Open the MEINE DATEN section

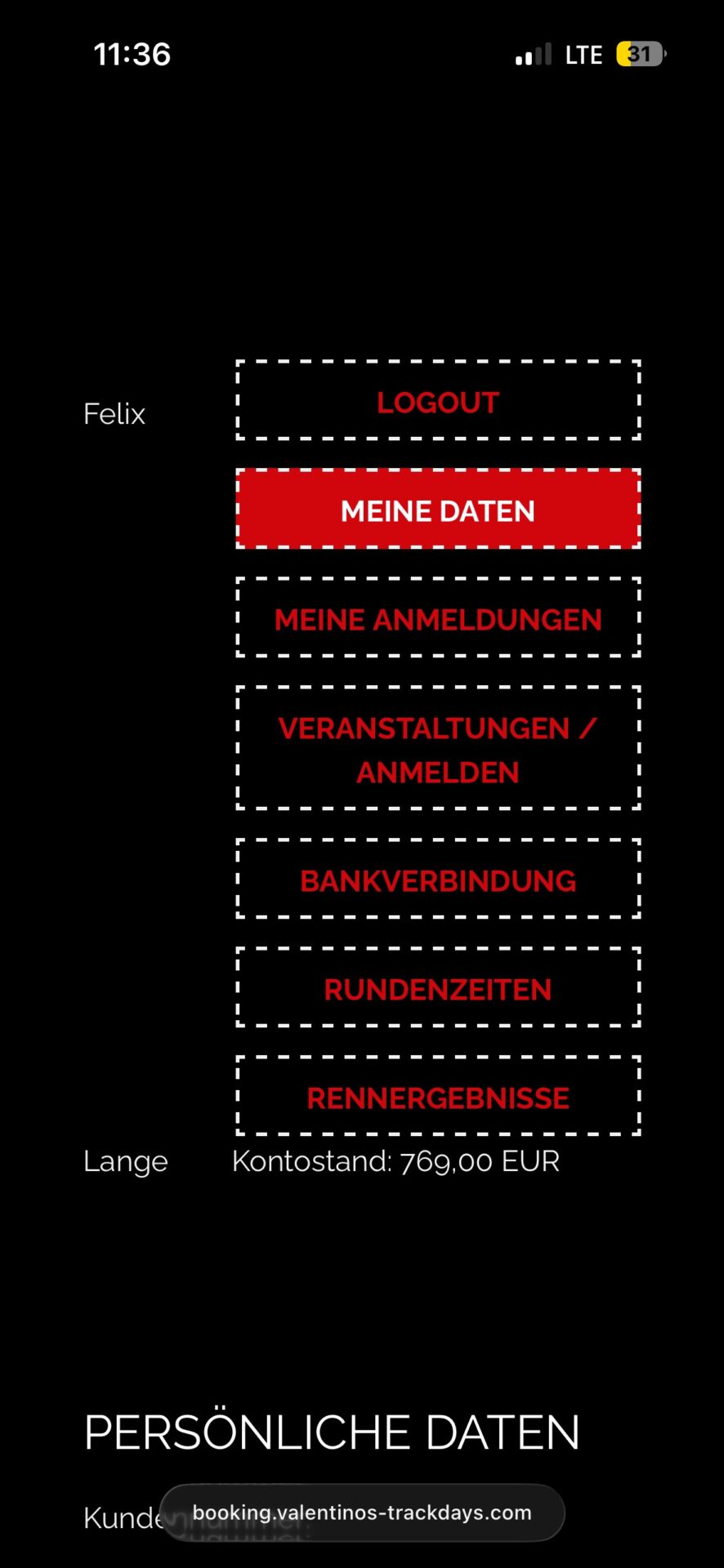click(438, 510)
